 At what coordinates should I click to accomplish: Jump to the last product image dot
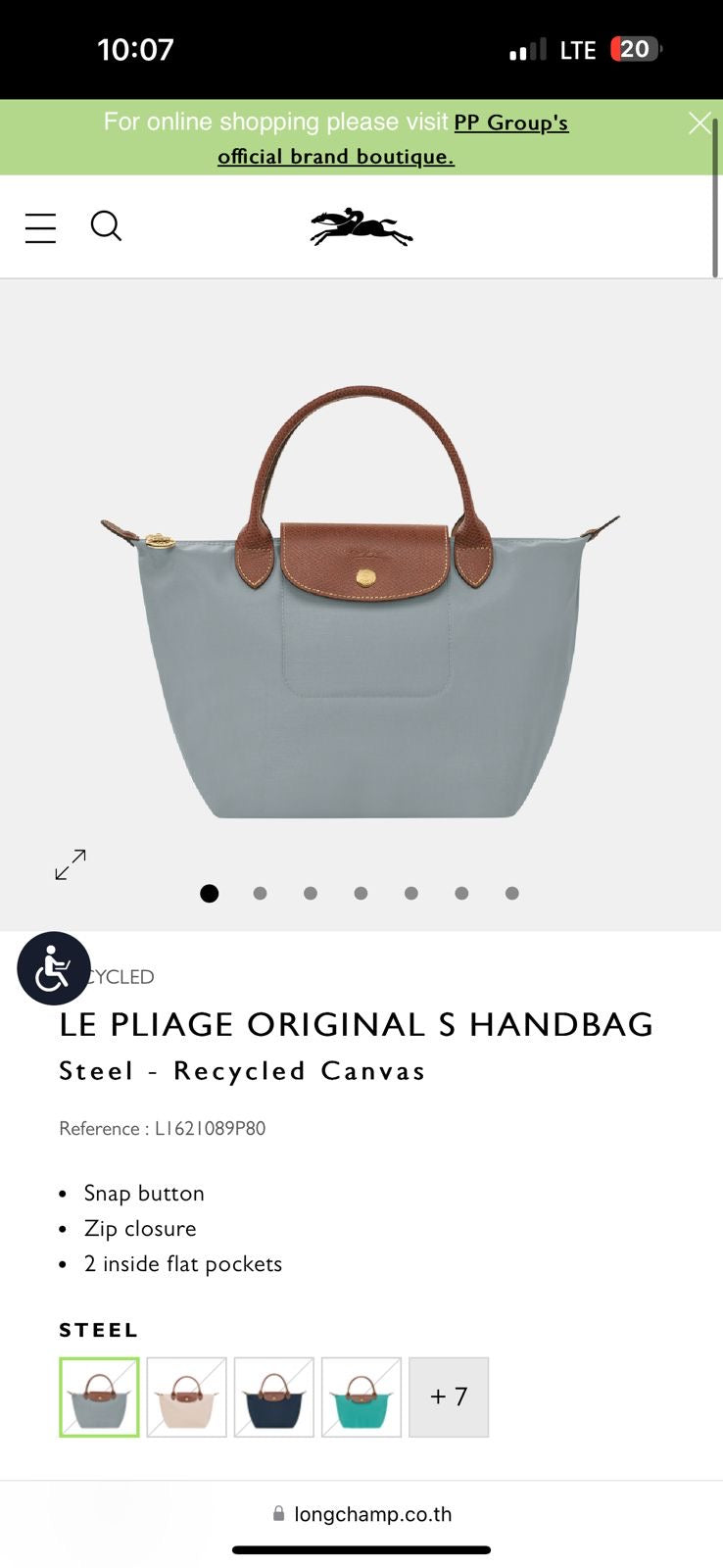click(x=511, y=893)
